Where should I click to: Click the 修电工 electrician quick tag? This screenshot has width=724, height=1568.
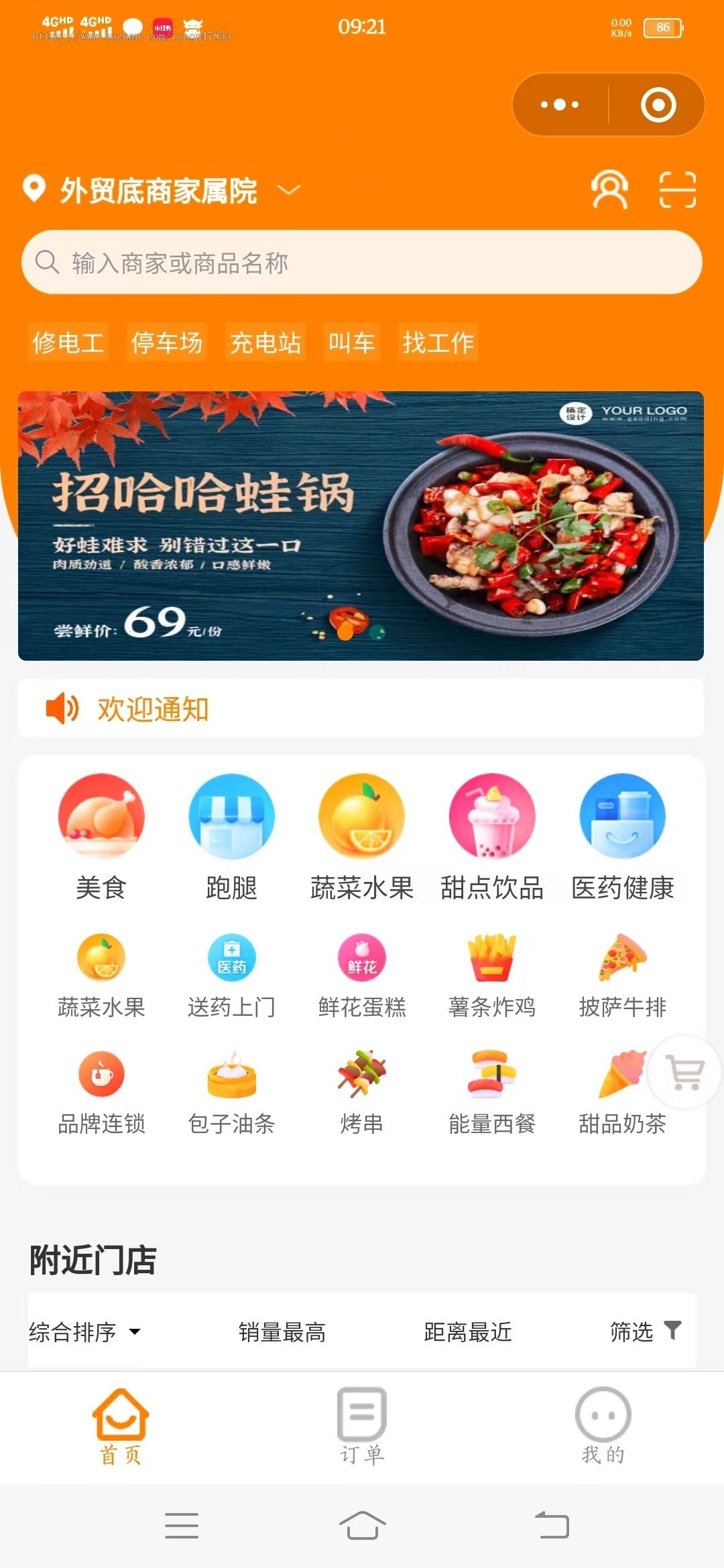pyautogui.click(x=68, y=342)
